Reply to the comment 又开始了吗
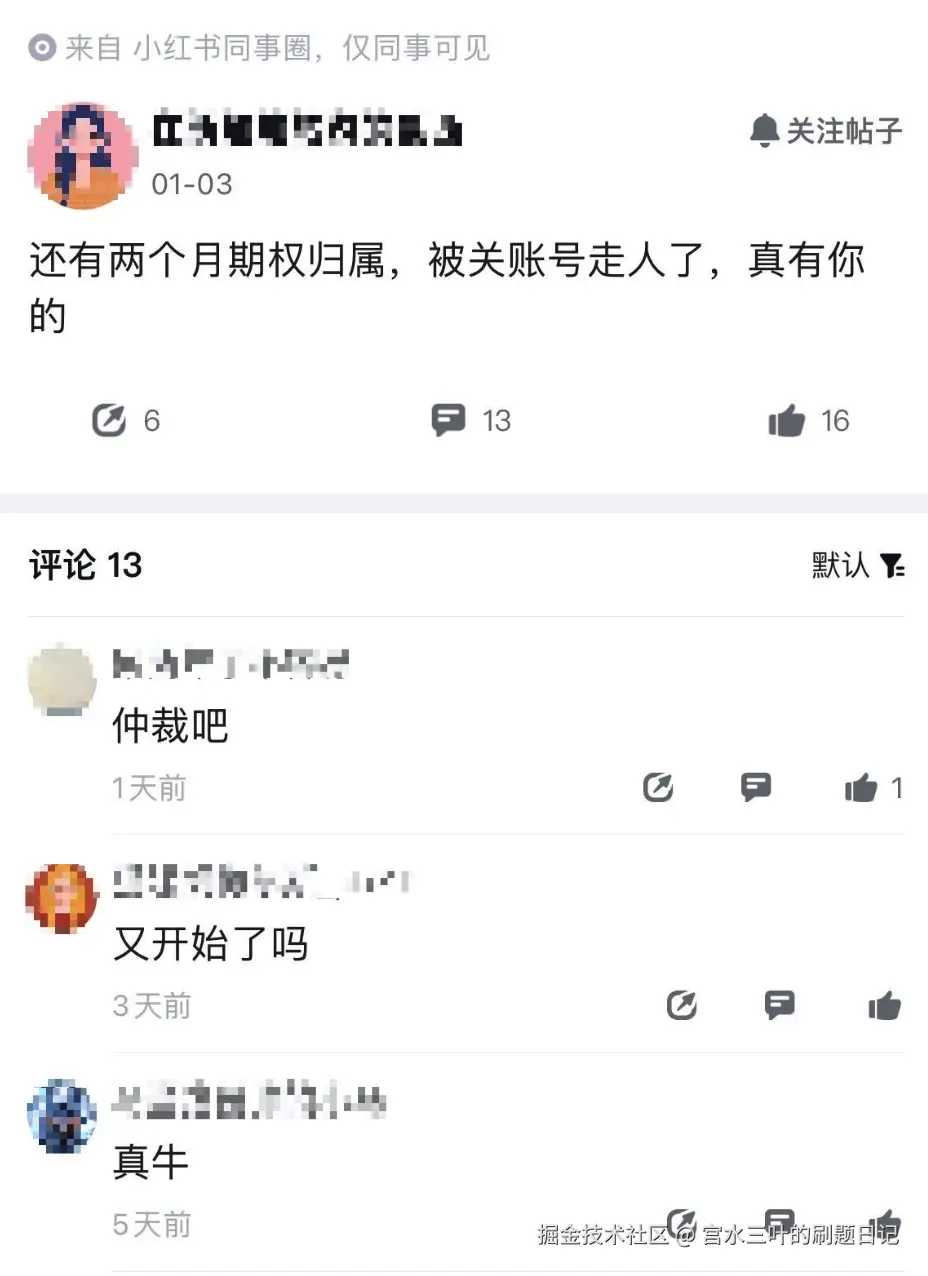The width and height of the screenshot is (928, 1276). [780, 1004]
